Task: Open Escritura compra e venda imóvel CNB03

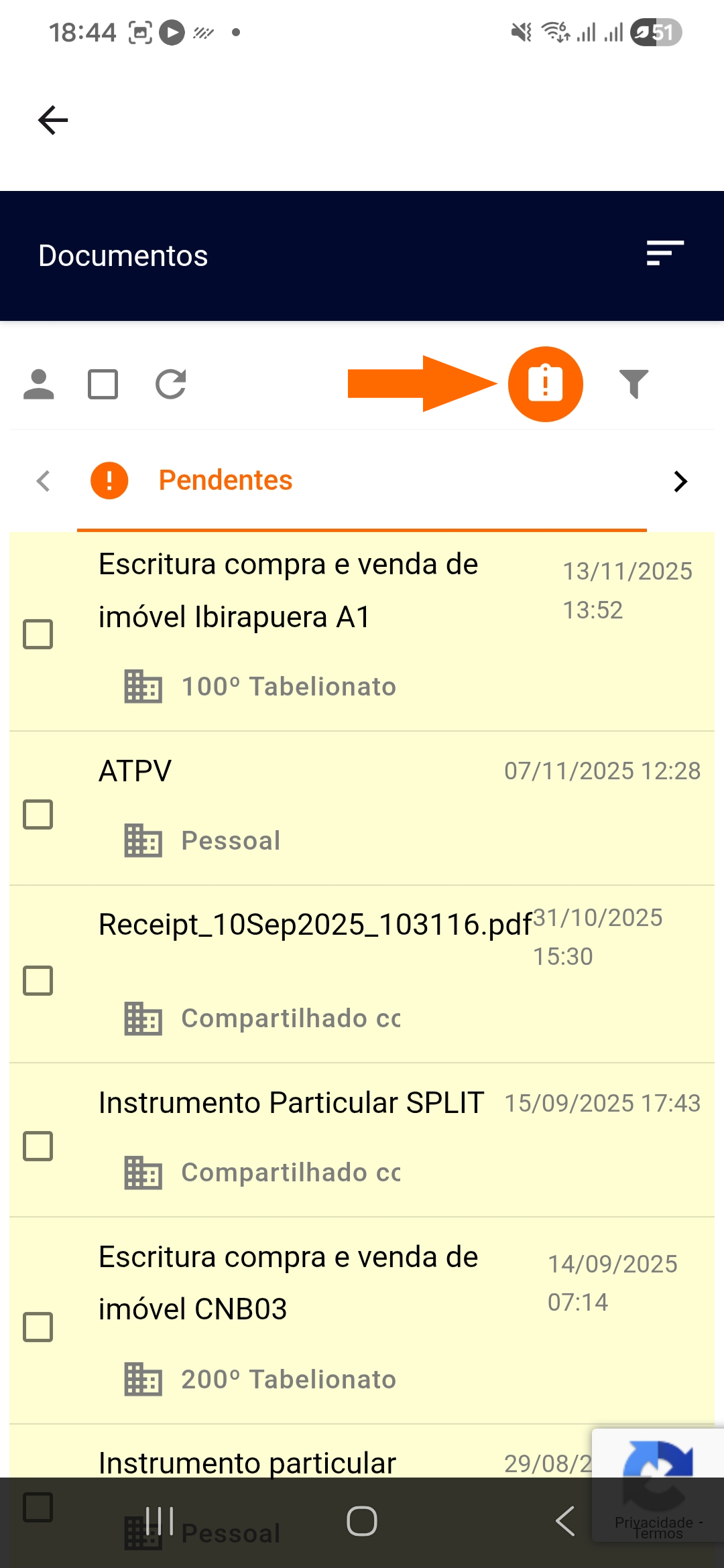Action: [x=288, y=1283]
